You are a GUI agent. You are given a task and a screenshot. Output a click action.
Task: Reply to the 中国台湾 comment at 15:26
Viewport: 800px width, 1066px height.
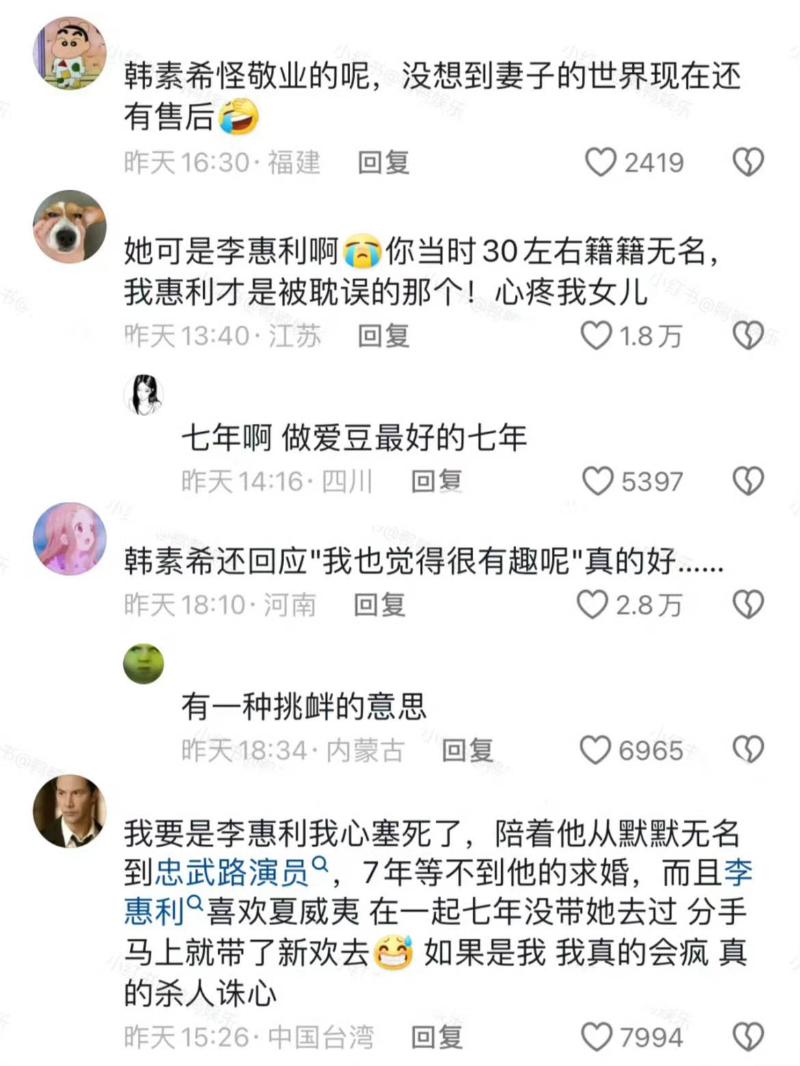coord(437,1037)
